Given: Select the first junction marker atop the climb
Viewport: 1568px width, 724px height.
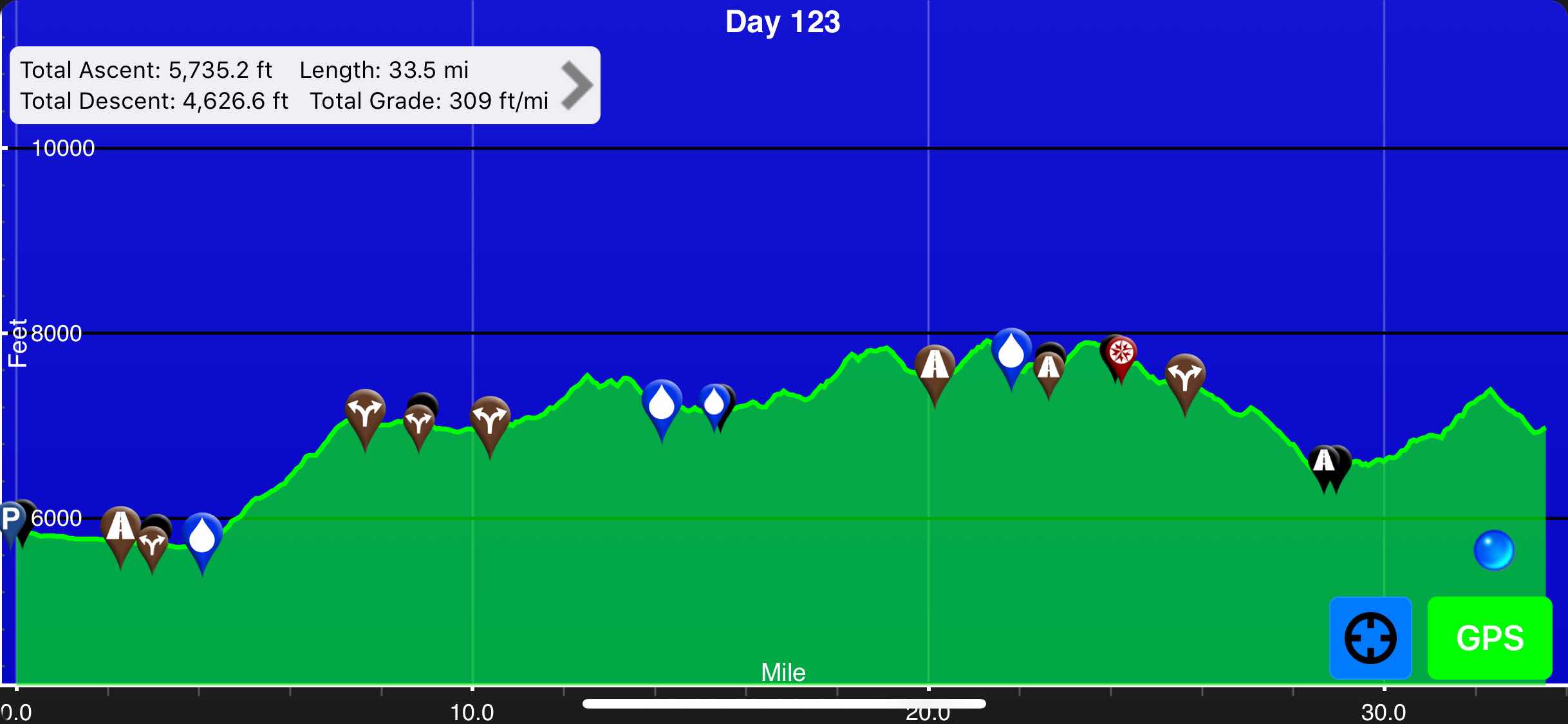Looking at the screenshot, I should [x=365, y=413].
